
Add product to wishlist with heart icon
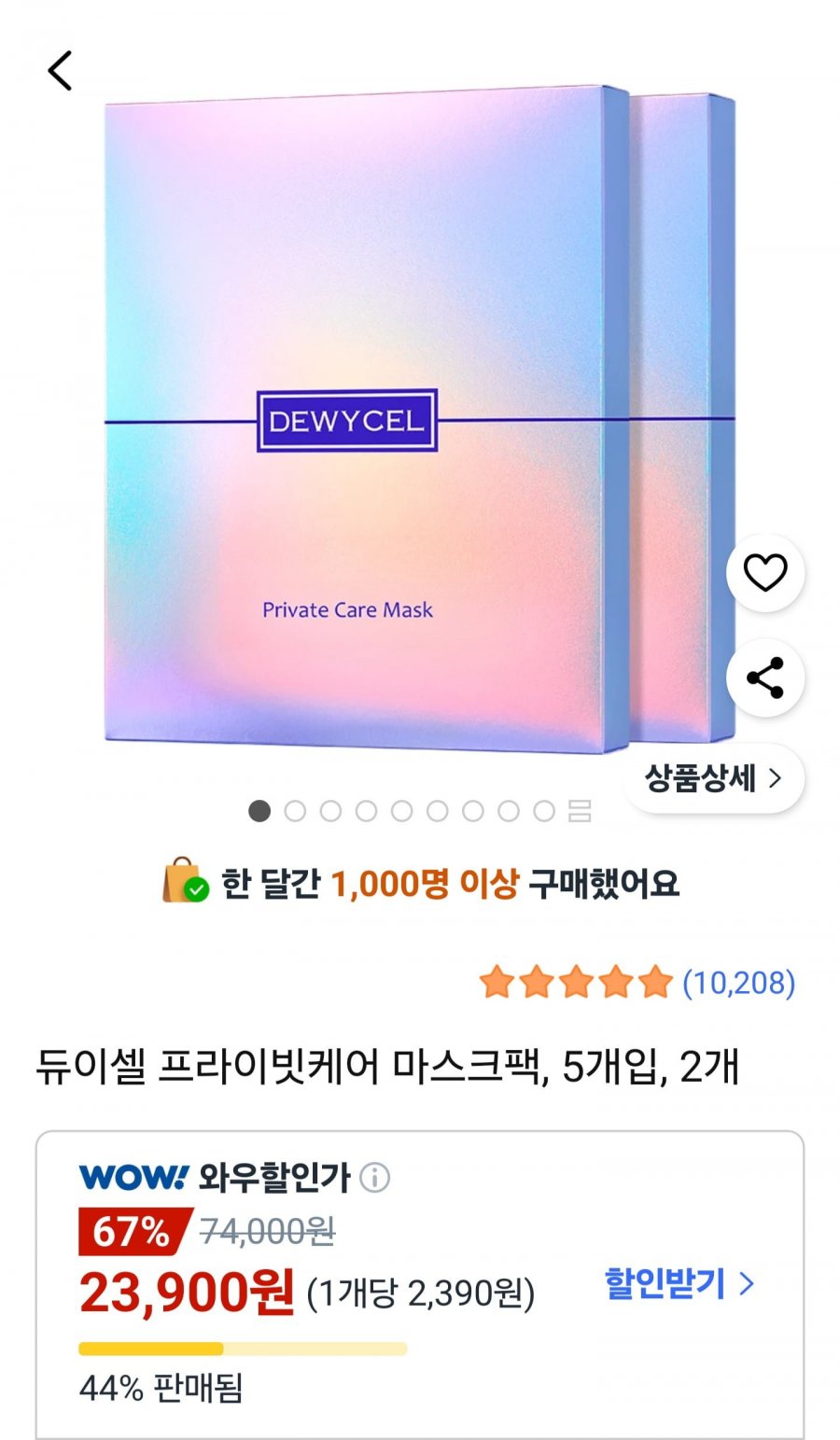(765, 572)
